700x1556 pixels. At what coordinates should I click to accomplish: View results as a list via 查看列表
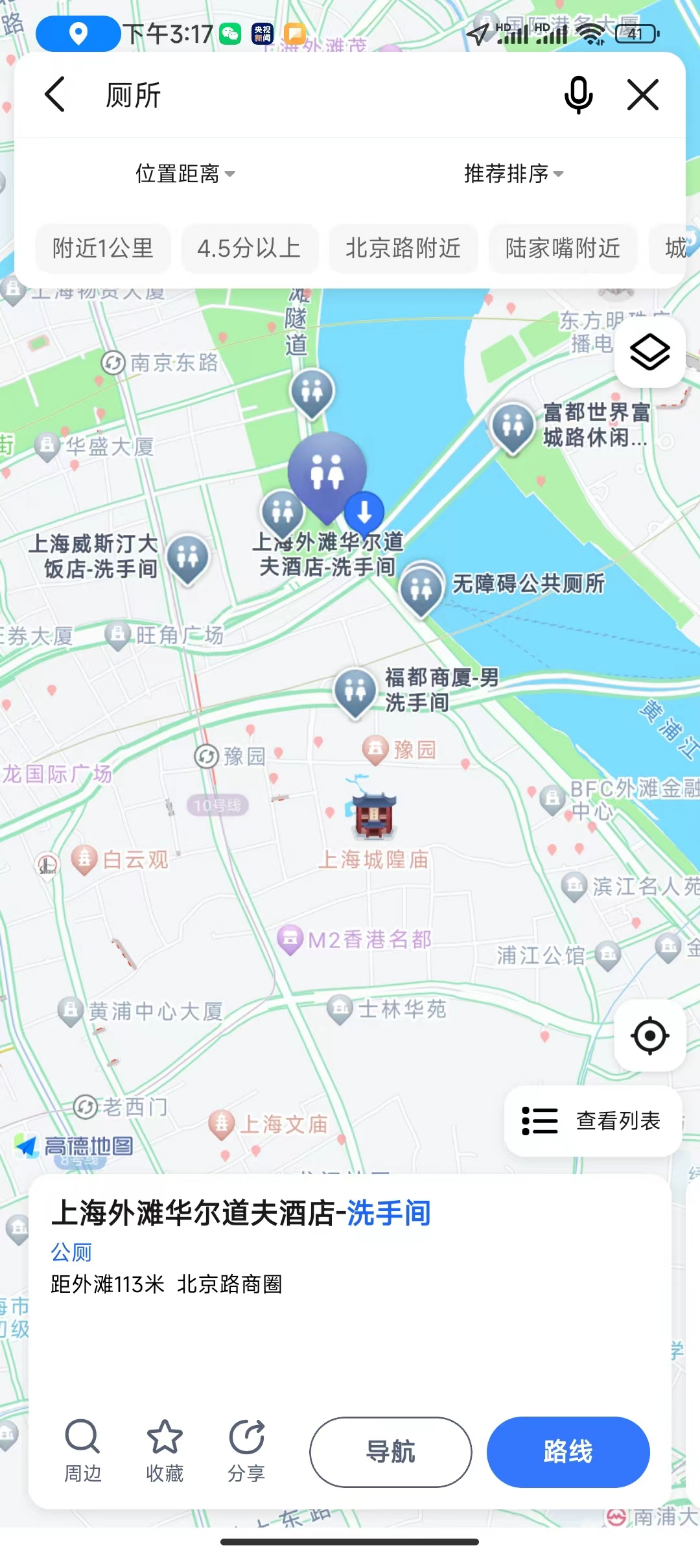(x=593, y=1121)
